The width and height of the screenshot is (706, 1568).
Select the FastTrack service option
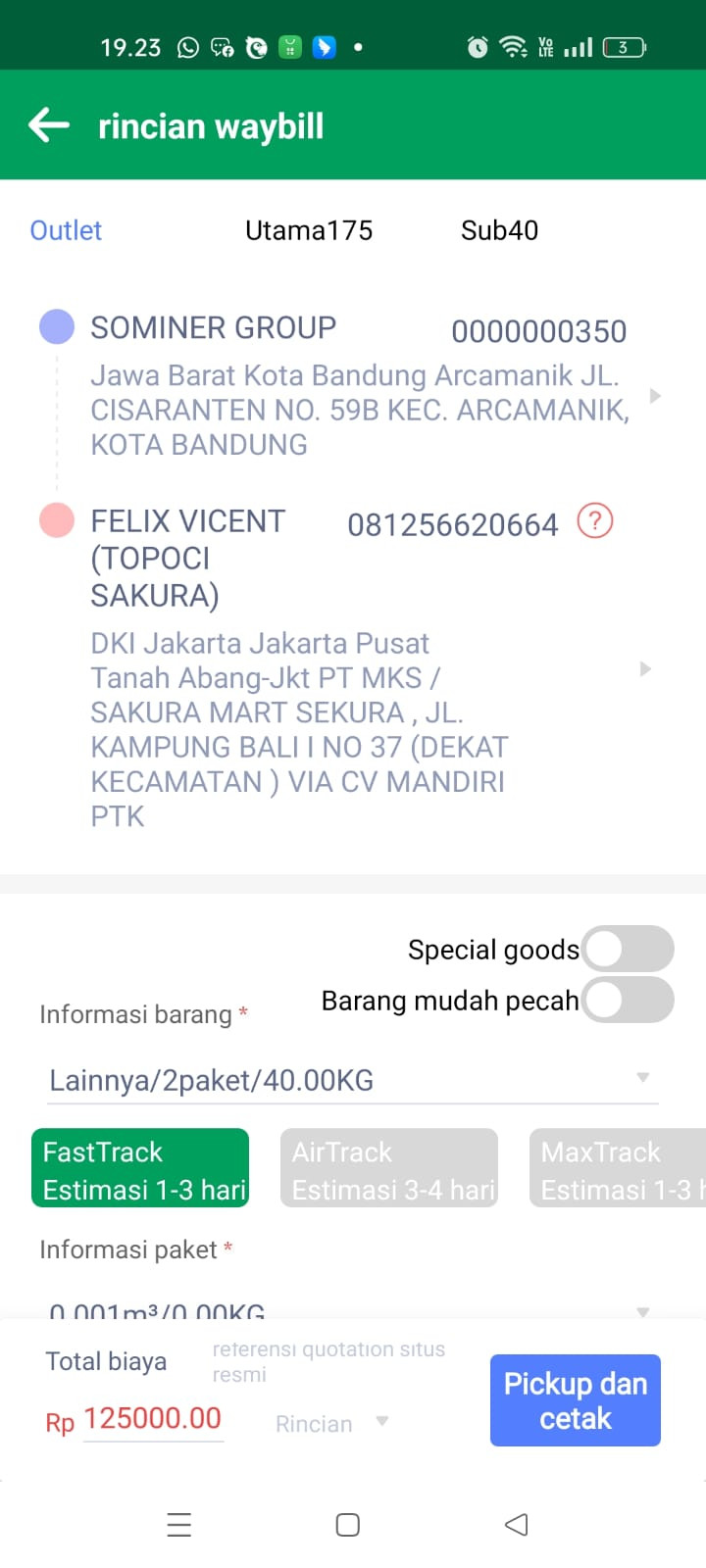point(140,1169)
